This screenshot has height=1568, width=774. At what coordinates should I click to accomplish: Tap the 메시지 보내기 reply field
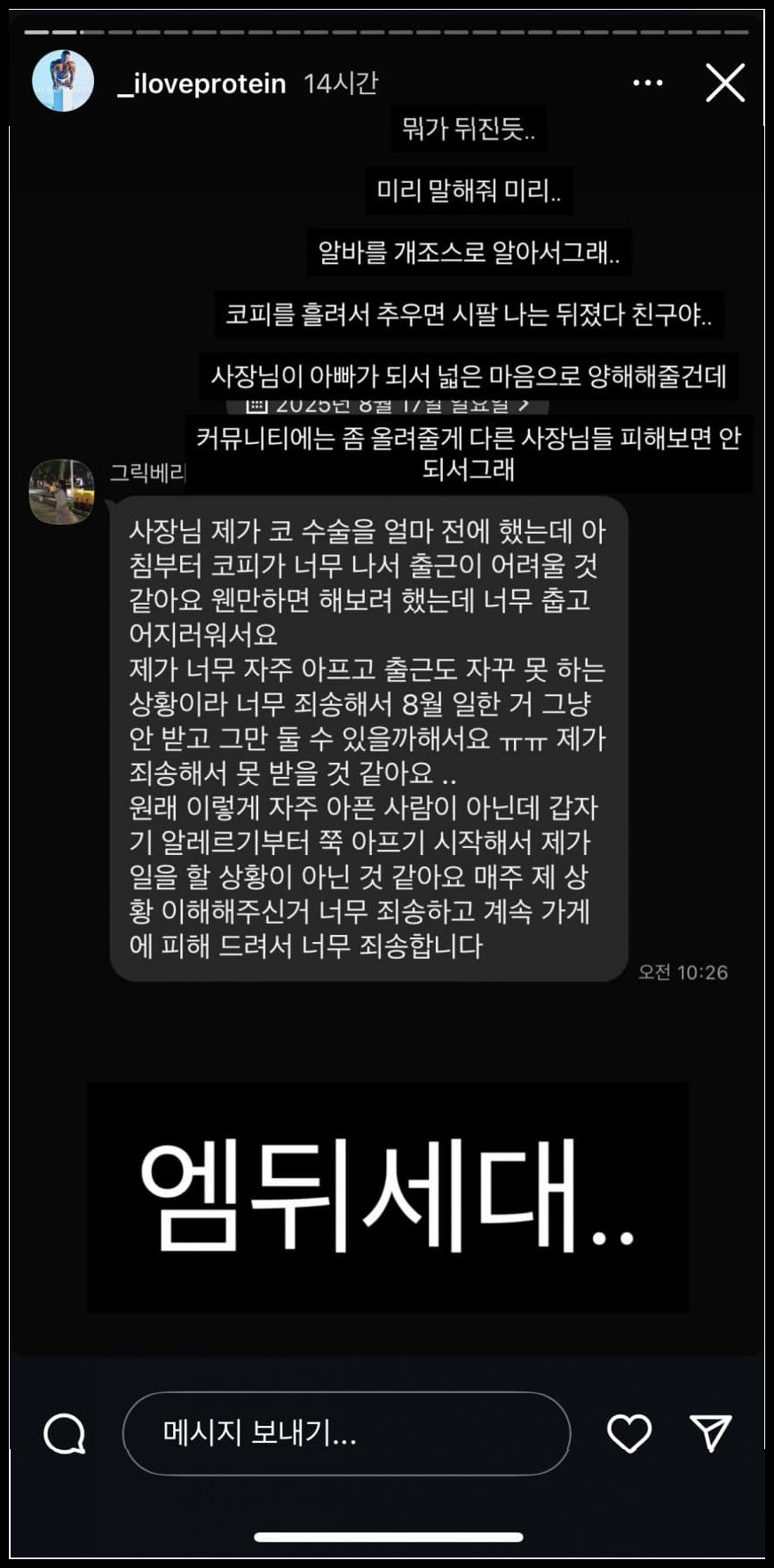(x=346, y=1433)
